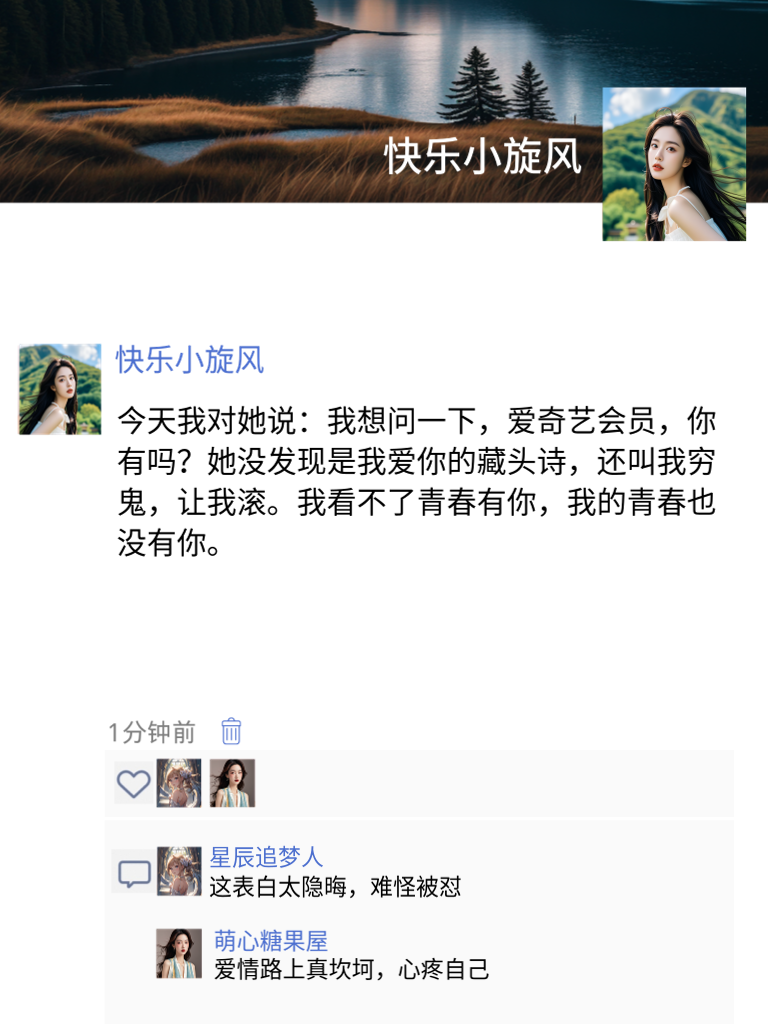The width and height of the screenshot is (768, 1024).
Task: Click the first liker's avatar
Action: (x=183, y=785)
